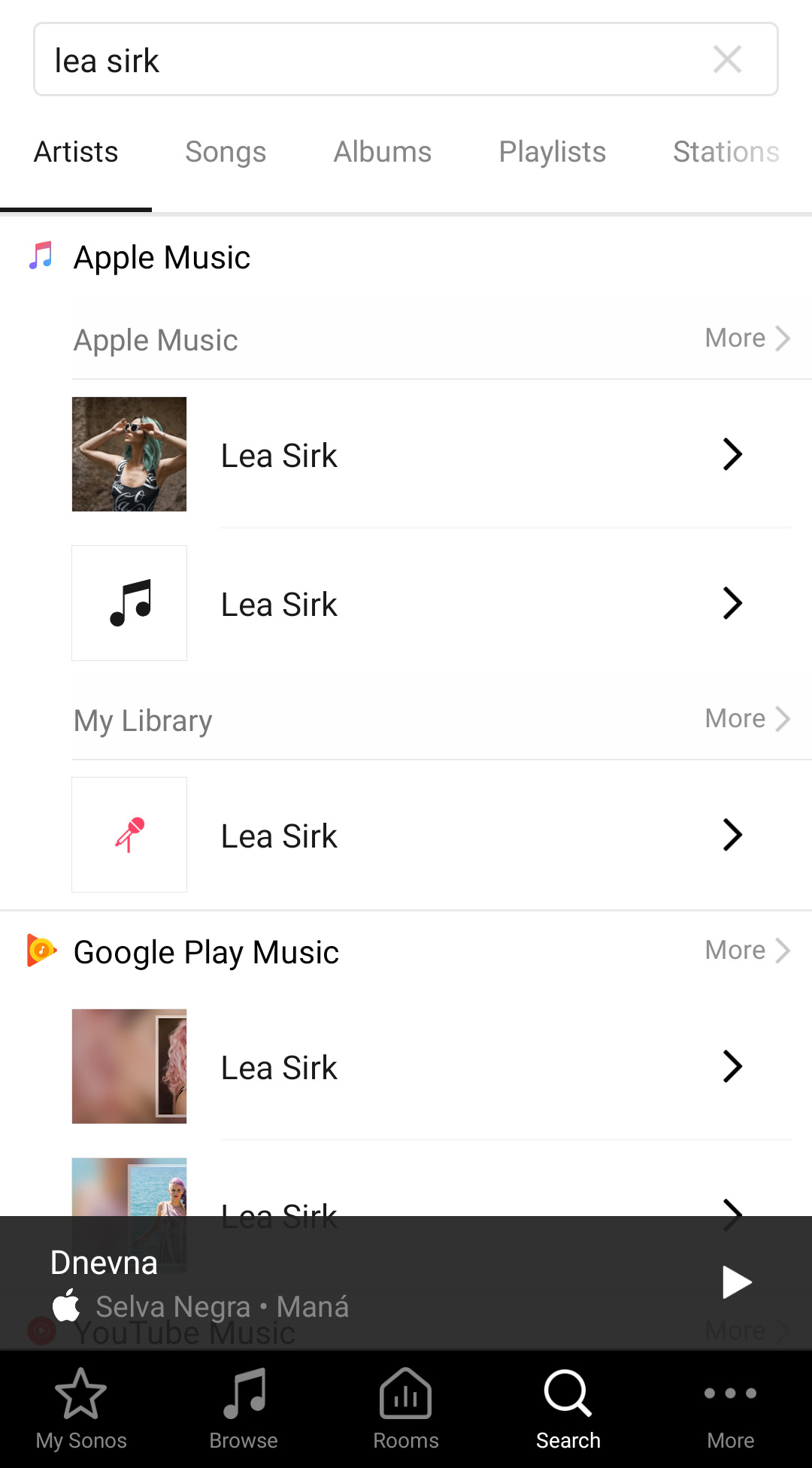
Task: Show more Apple Music artist results
Action: click(747, 338)
